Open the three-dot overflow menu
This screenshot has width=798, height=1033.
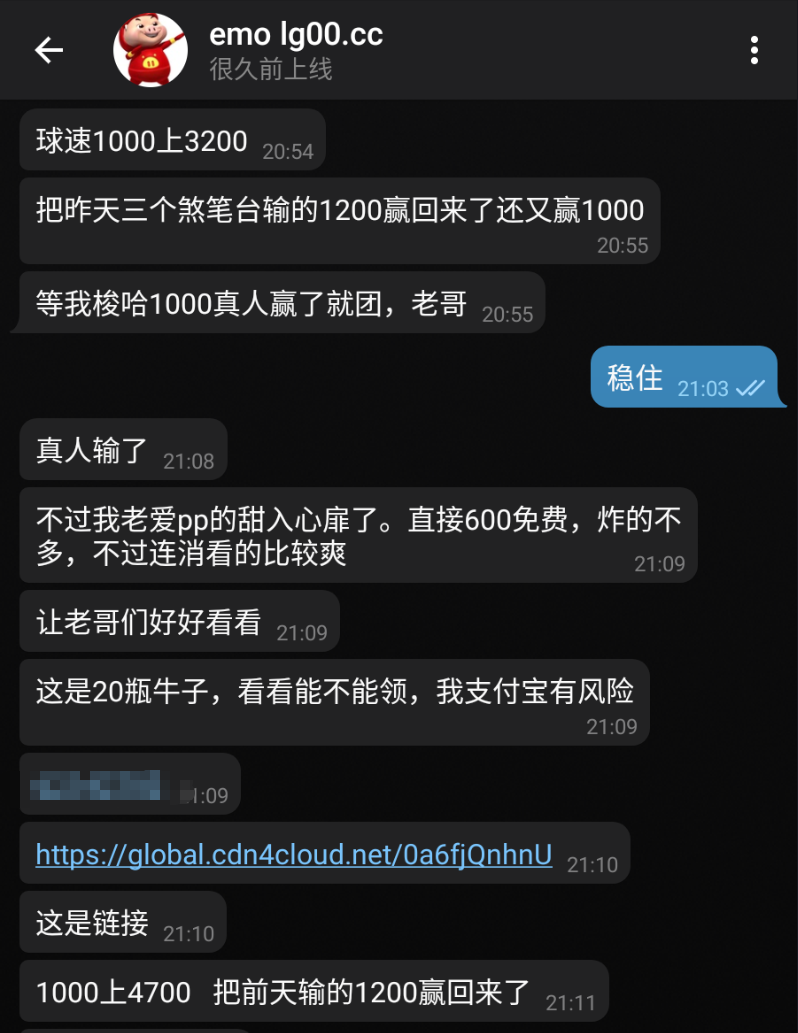pyautogui.click(x=755, y=50)
